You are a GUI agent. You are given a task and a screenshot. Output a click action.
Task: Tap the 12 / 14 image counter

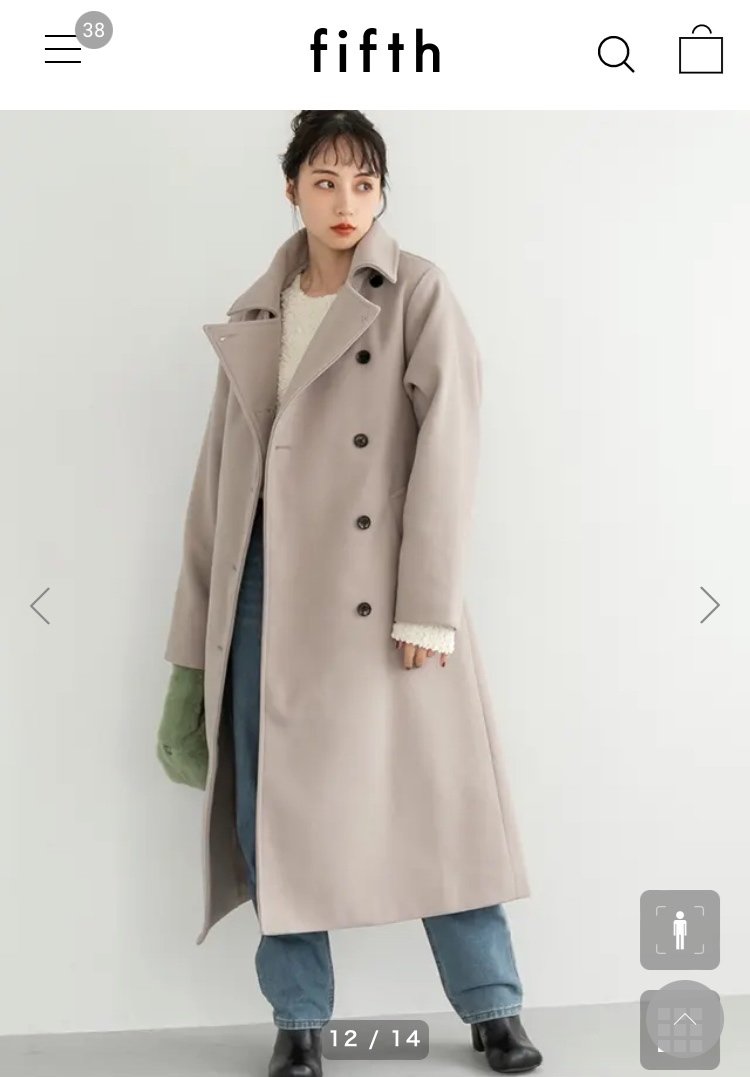click(375, 1039)
